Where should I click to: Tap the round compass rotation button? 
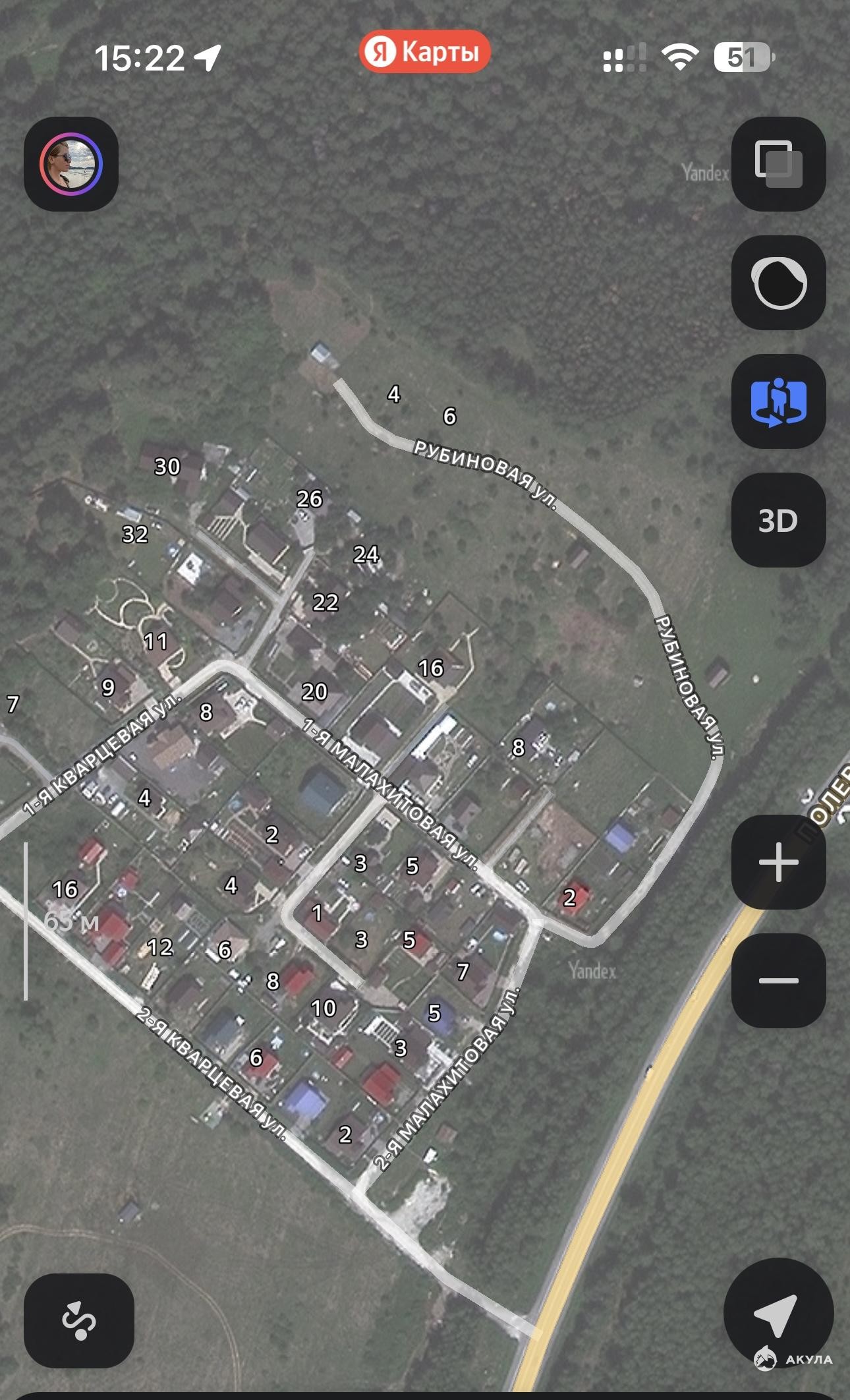point(779,283)
